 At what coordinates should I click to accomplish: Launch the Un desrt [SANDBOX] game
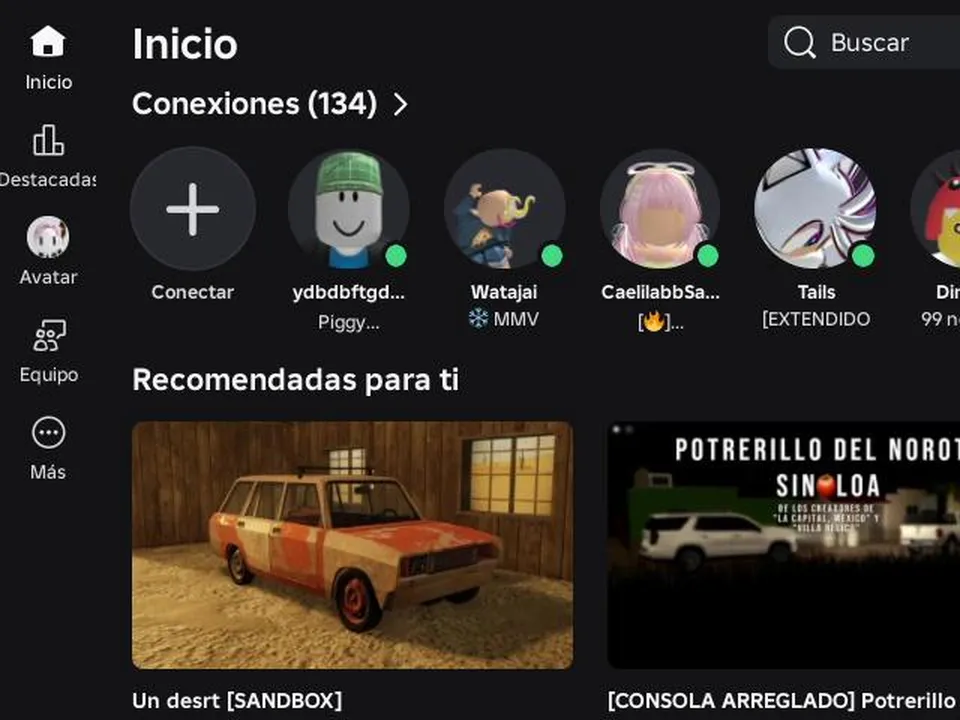(352, 545)
